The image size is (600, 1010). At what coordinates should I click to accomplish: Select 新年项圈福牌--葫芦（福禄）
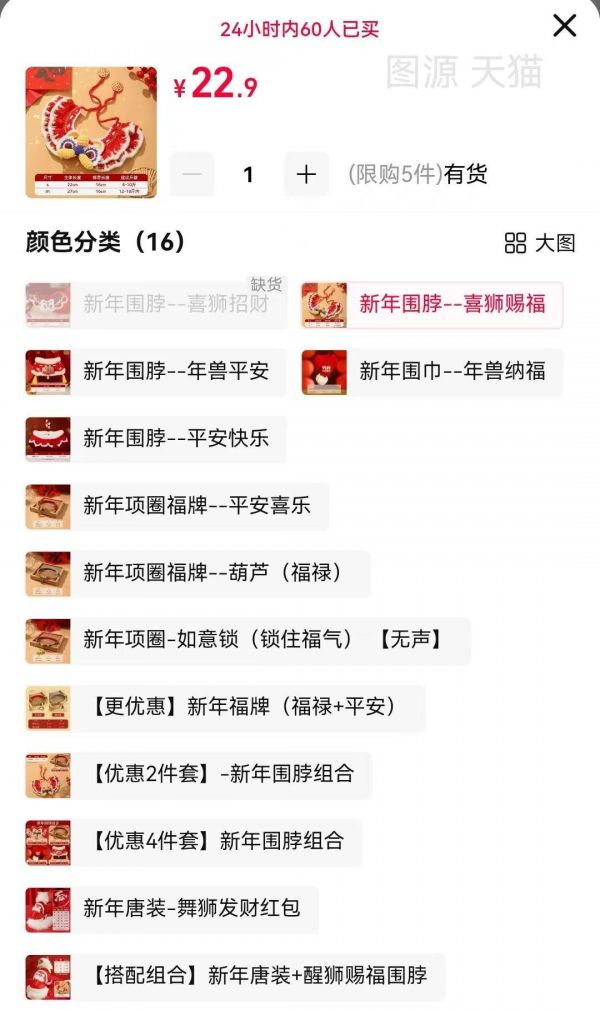pos(197,573)
